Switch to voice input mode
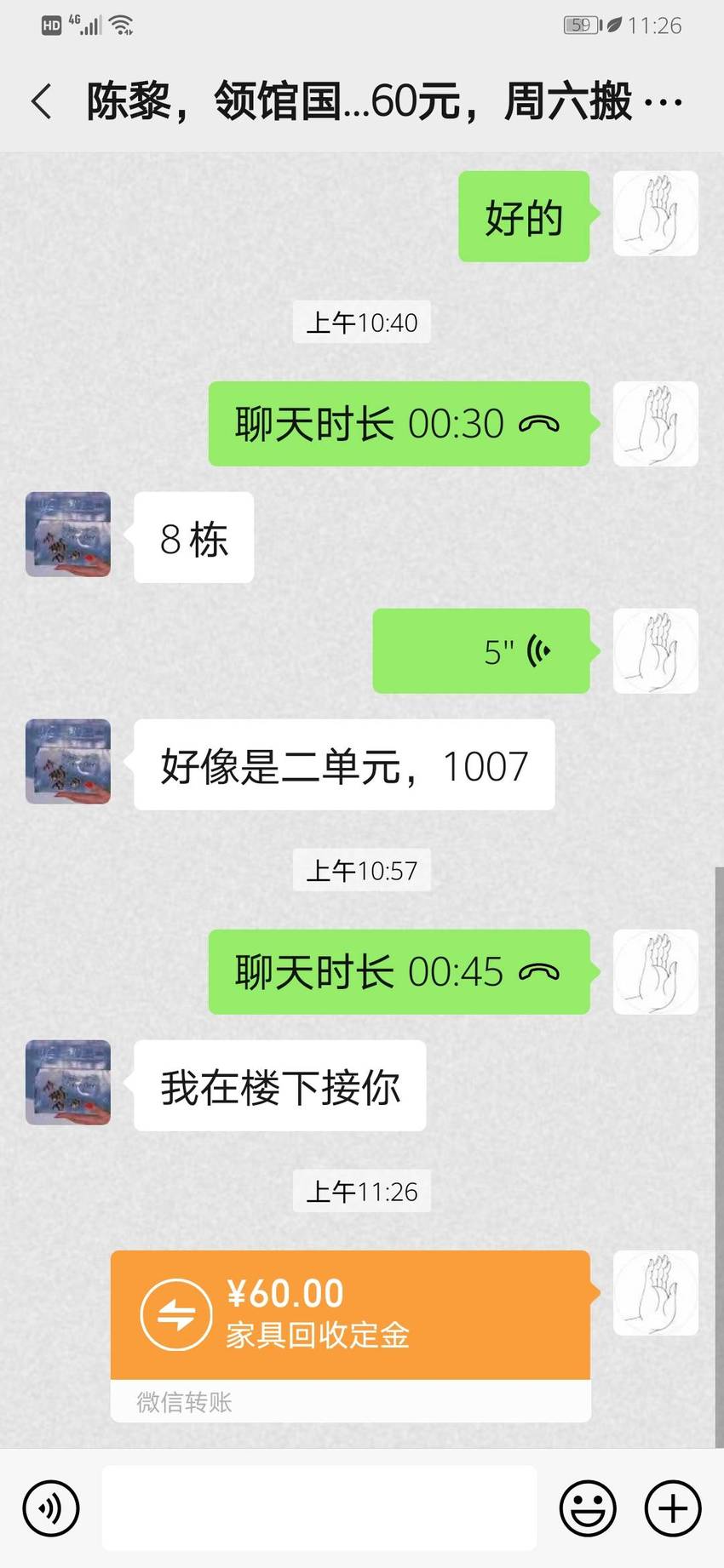 (51, 1508)
